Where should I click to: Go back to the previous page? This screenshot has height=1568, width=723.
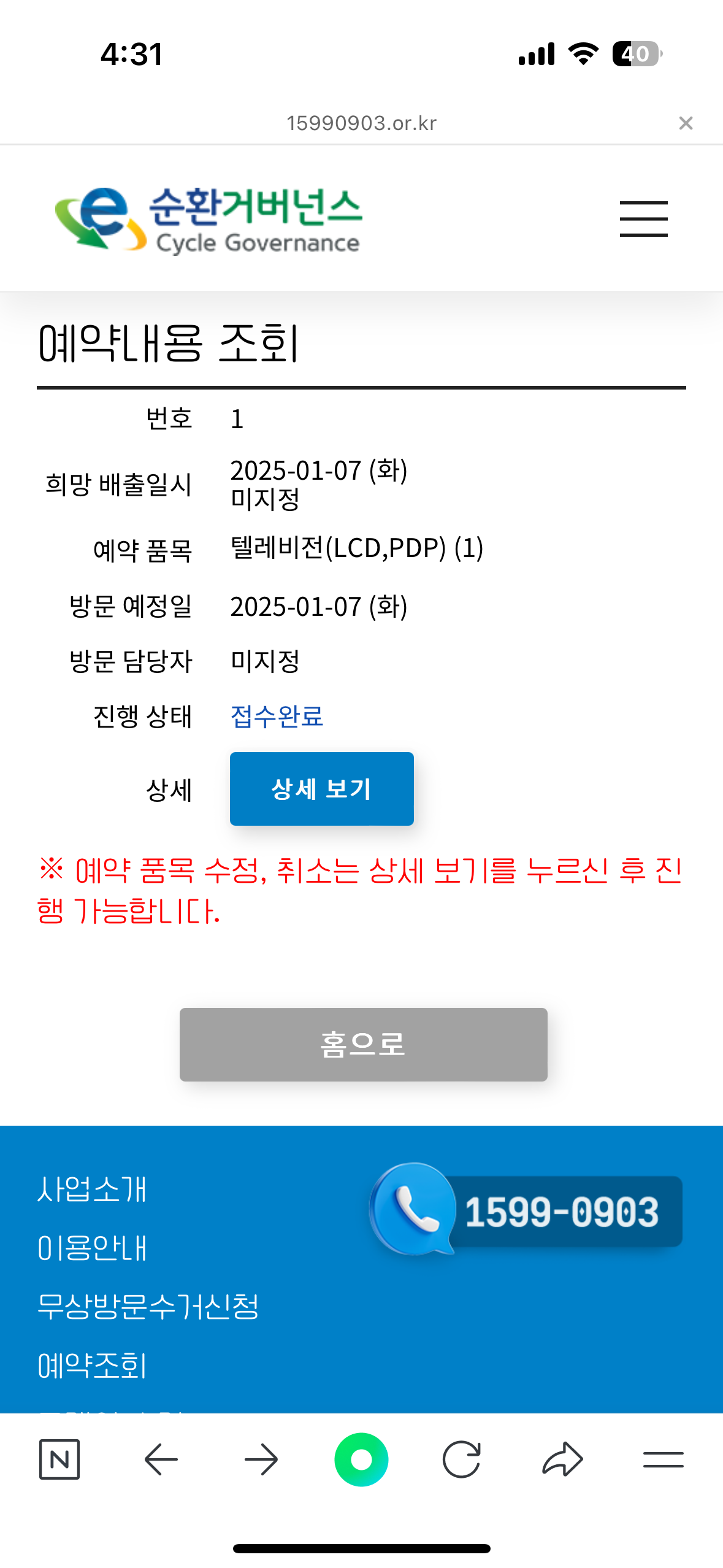pos(161,1459)
